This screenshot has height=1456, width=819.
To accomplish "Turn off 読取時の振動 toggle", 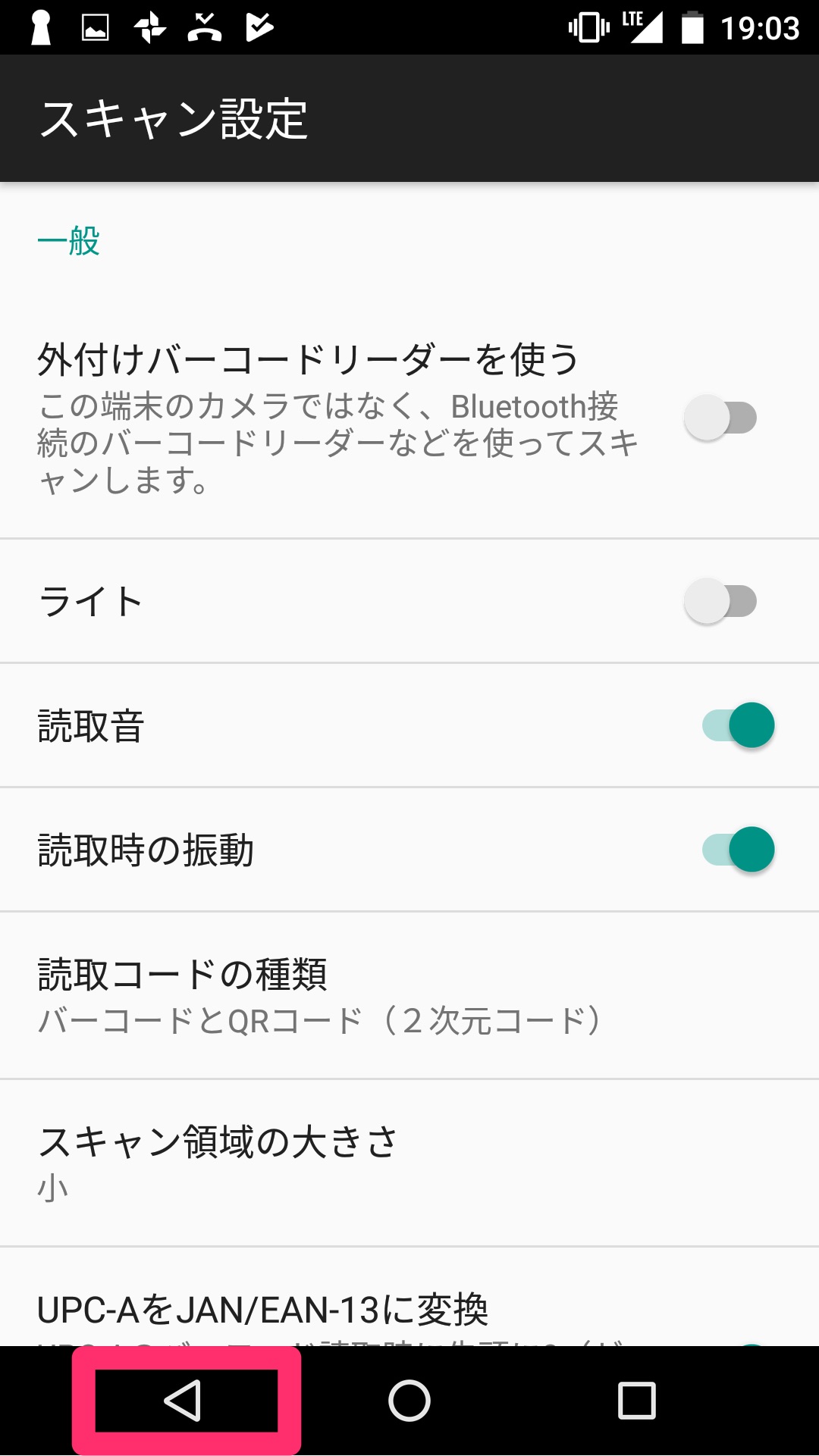I will (739, 850).
